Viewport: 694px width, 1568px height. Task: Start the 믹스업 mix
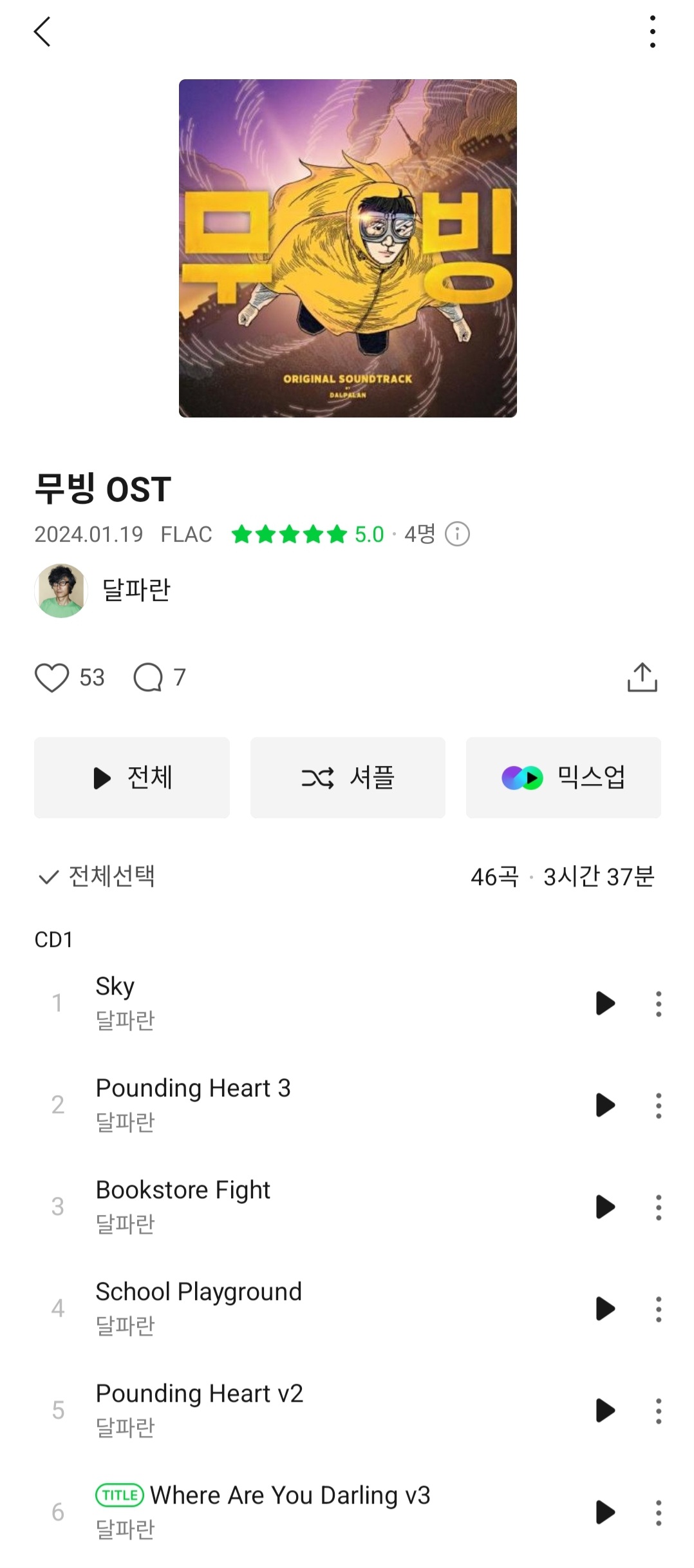click(x=563, y=778)
